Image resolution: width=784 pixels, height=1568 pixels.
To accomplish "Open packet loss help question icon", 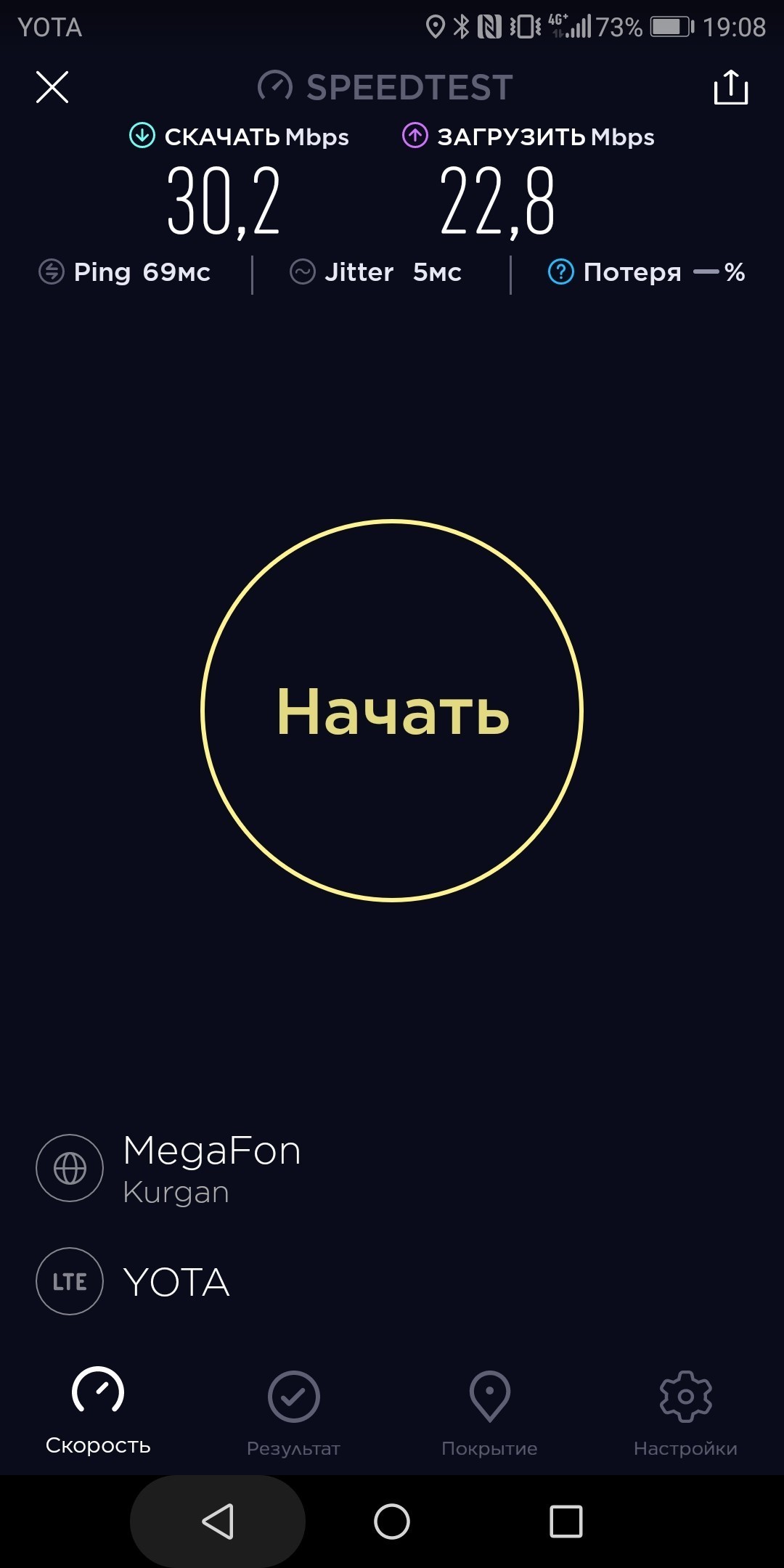I will pyautogui.click(x=560, y=272).
